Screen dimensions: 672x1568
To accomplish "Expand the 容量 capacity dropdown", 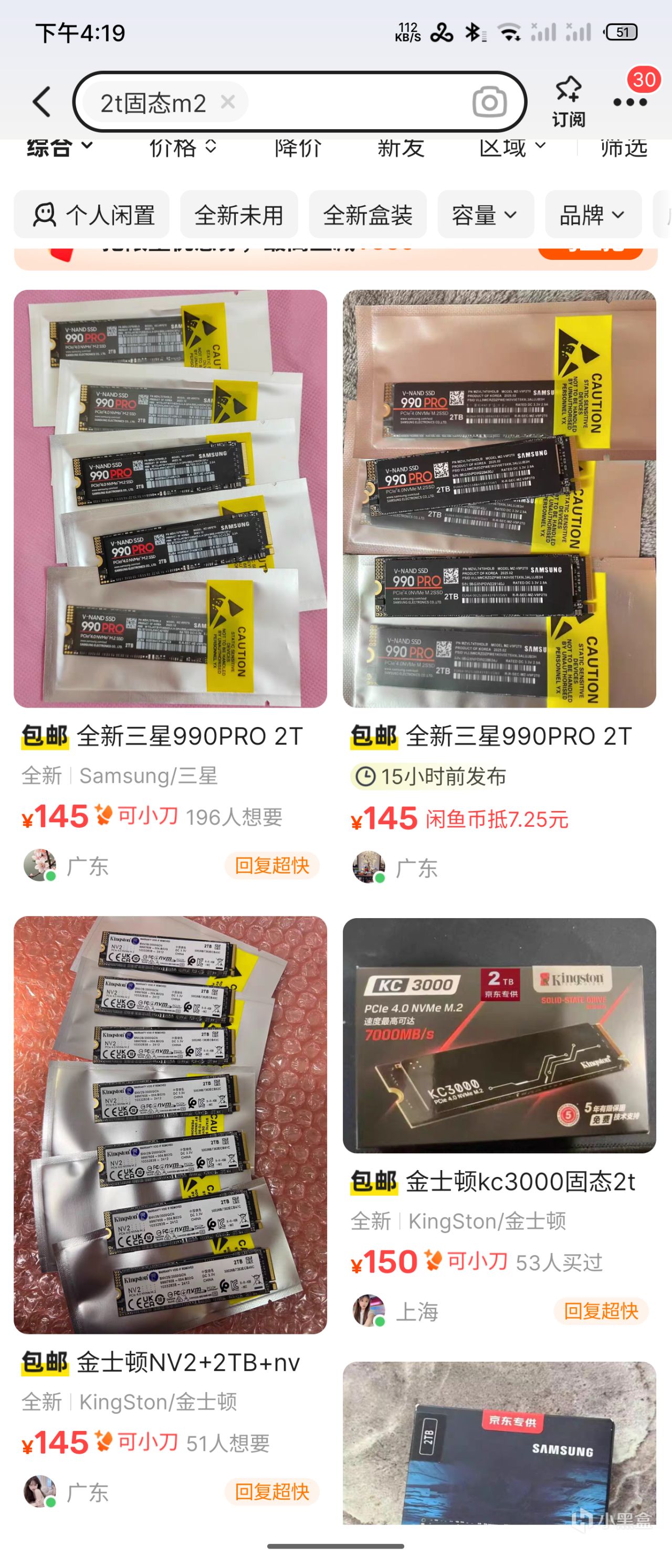I will tap(485, 215).
